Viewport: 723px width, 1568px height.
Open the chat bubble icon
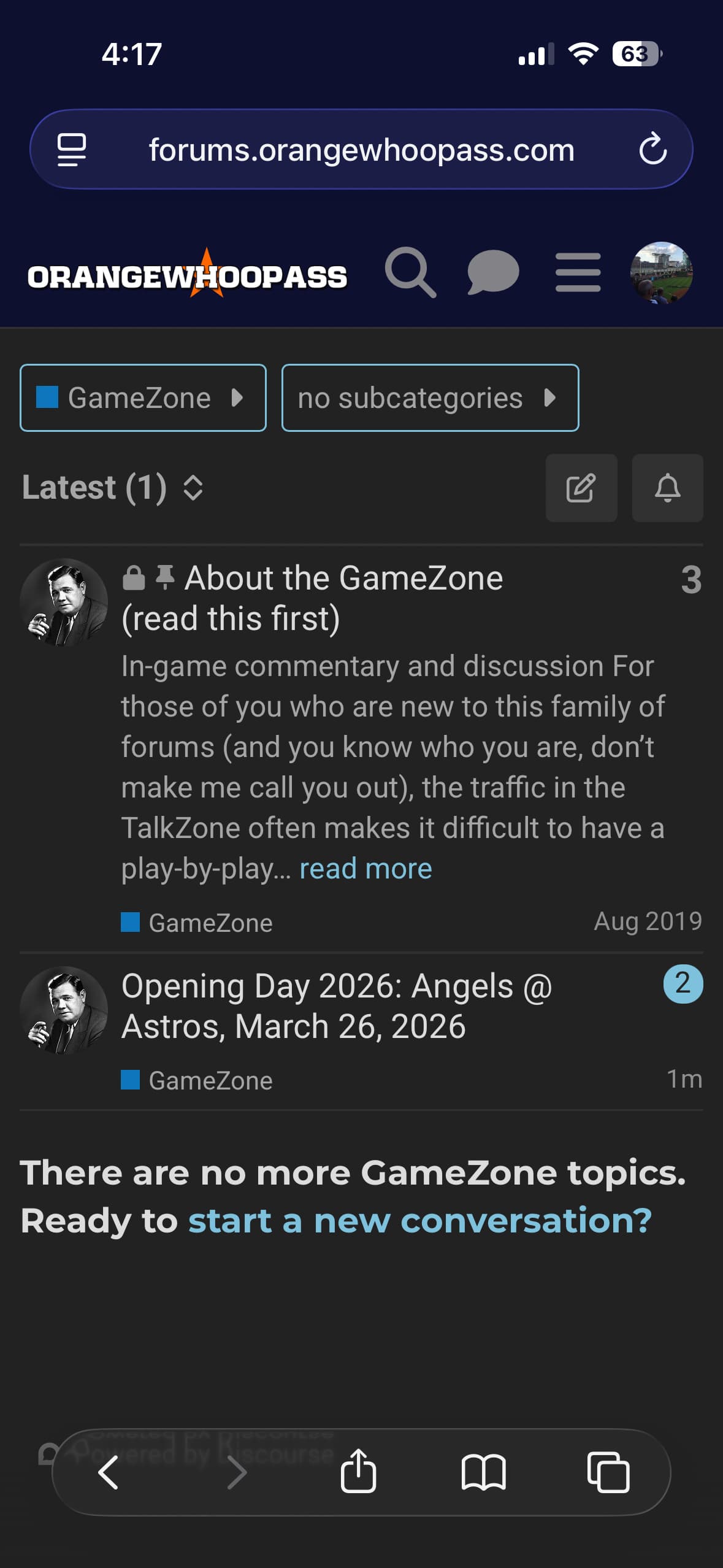493,272
